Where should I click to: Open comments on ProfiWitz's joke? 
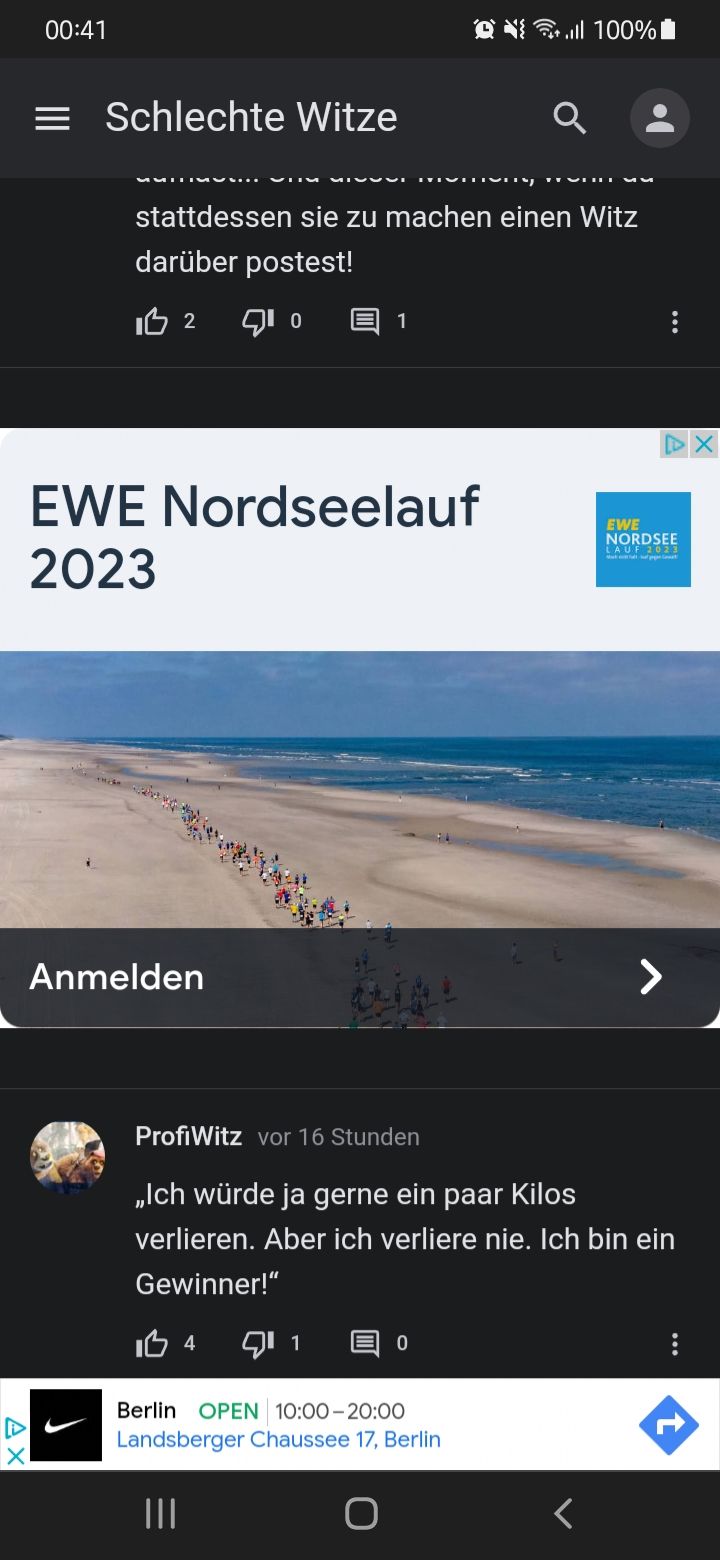(365, 1343)
